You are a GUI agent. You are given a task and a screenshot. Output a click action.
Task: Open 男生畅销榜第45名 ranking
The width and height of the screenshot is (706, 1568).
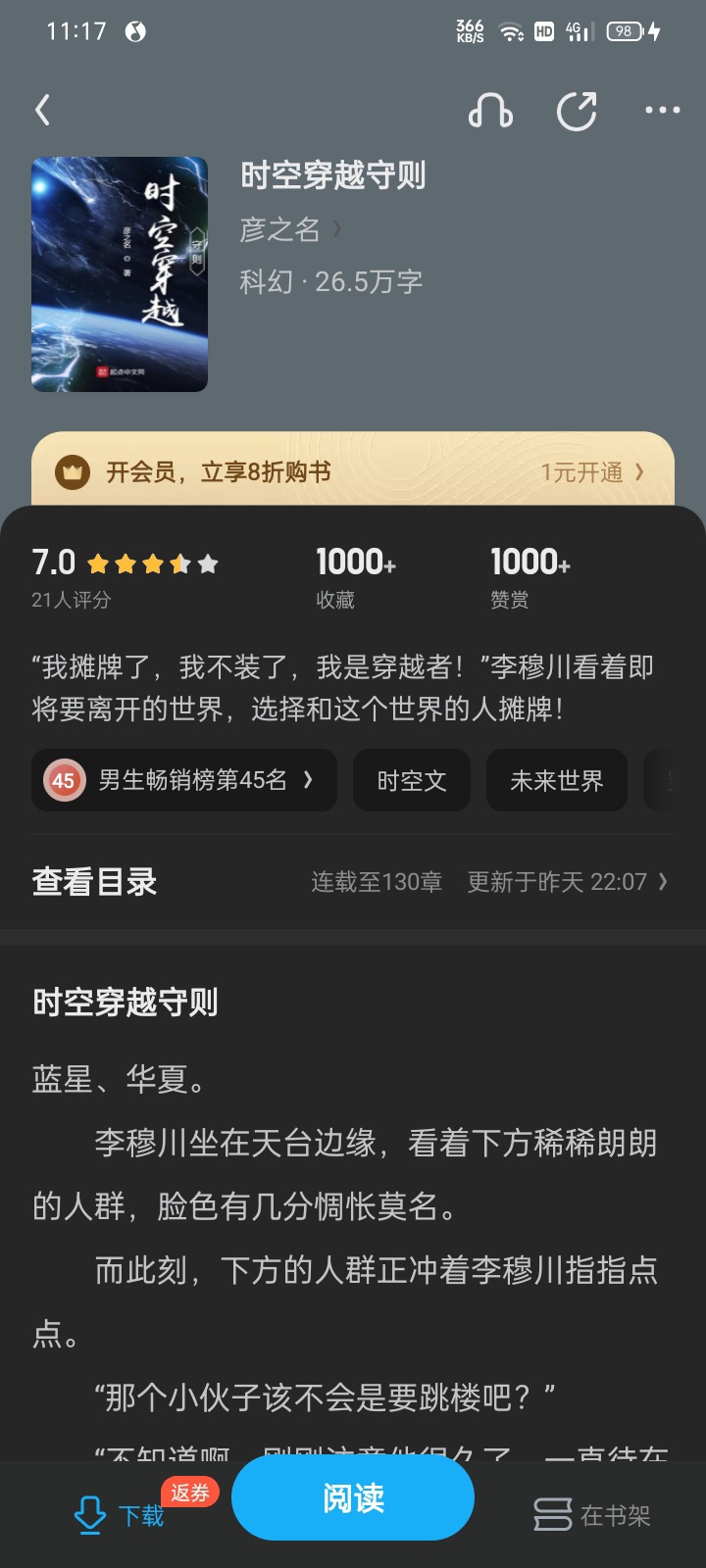click(x=184, y=780)
